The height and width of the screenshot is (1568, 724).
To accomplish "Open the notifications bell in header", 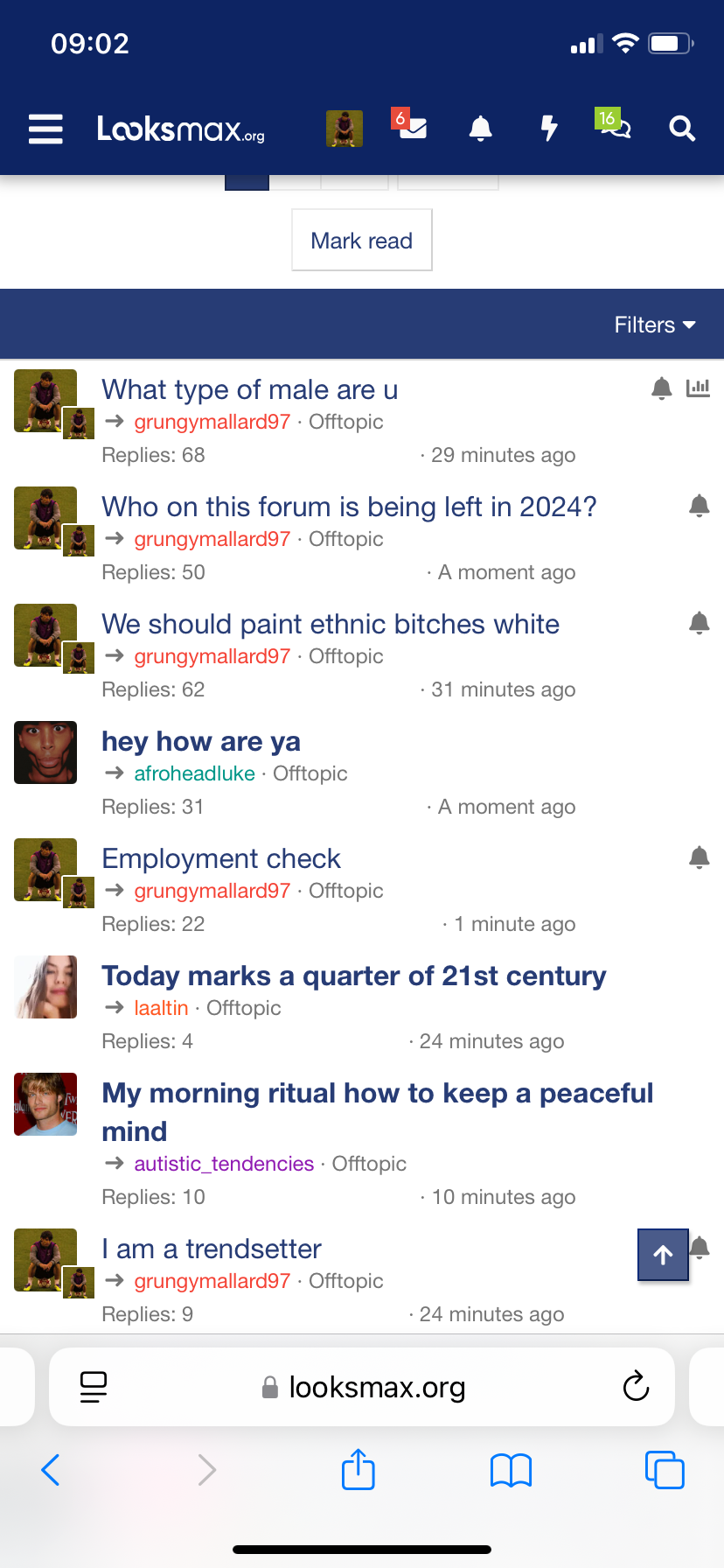I will click(480, 129).
